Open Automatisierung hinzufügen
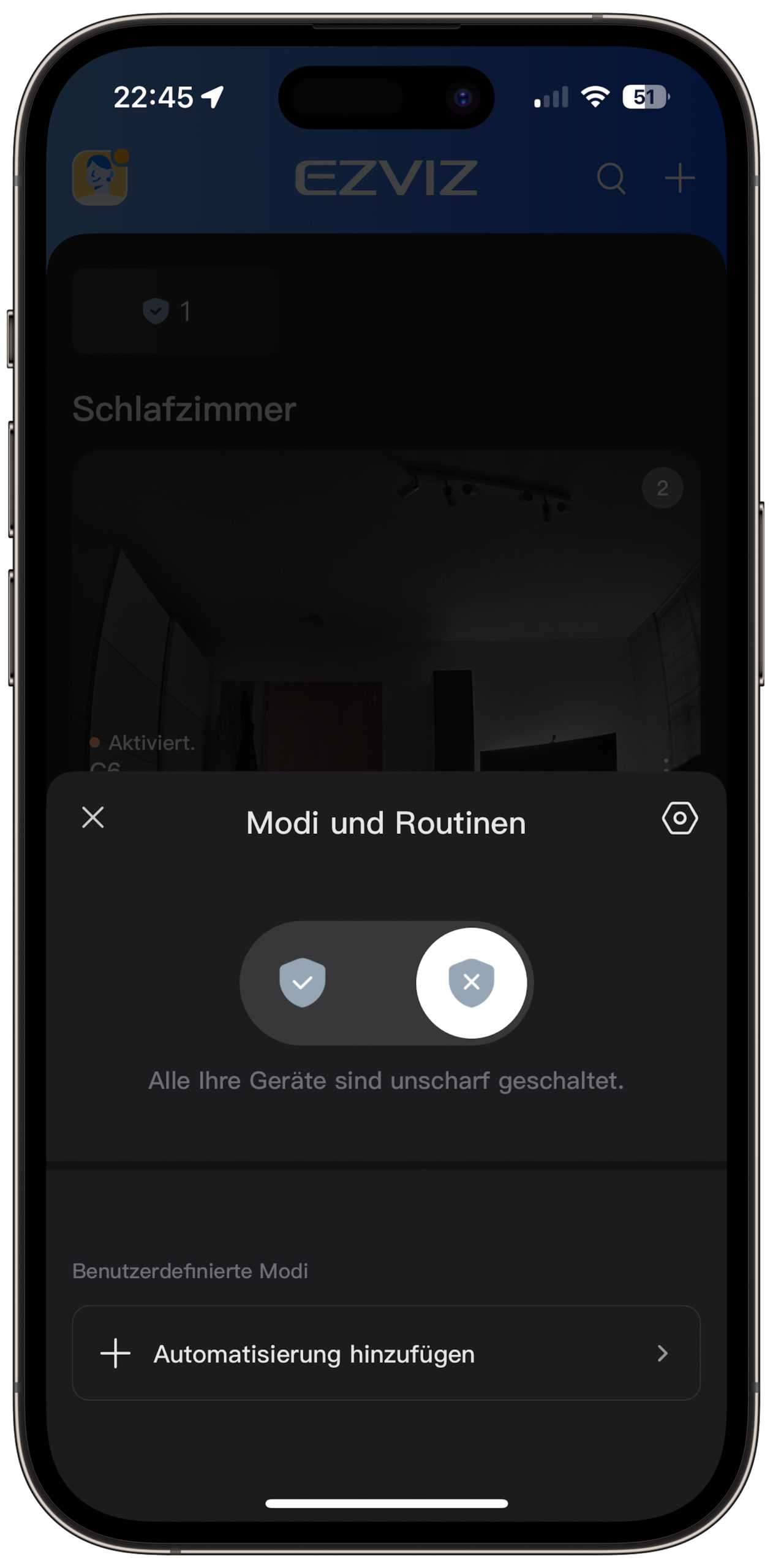 386,1353
